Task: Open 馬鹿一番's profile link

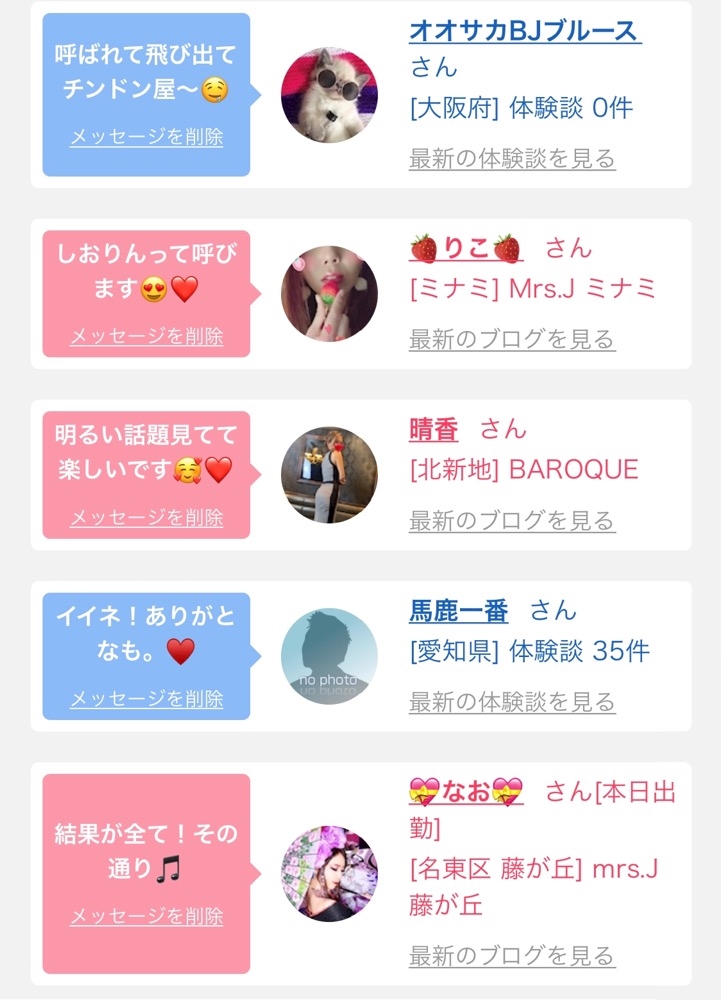Action: pyautogui.click(x=458, y=610)
